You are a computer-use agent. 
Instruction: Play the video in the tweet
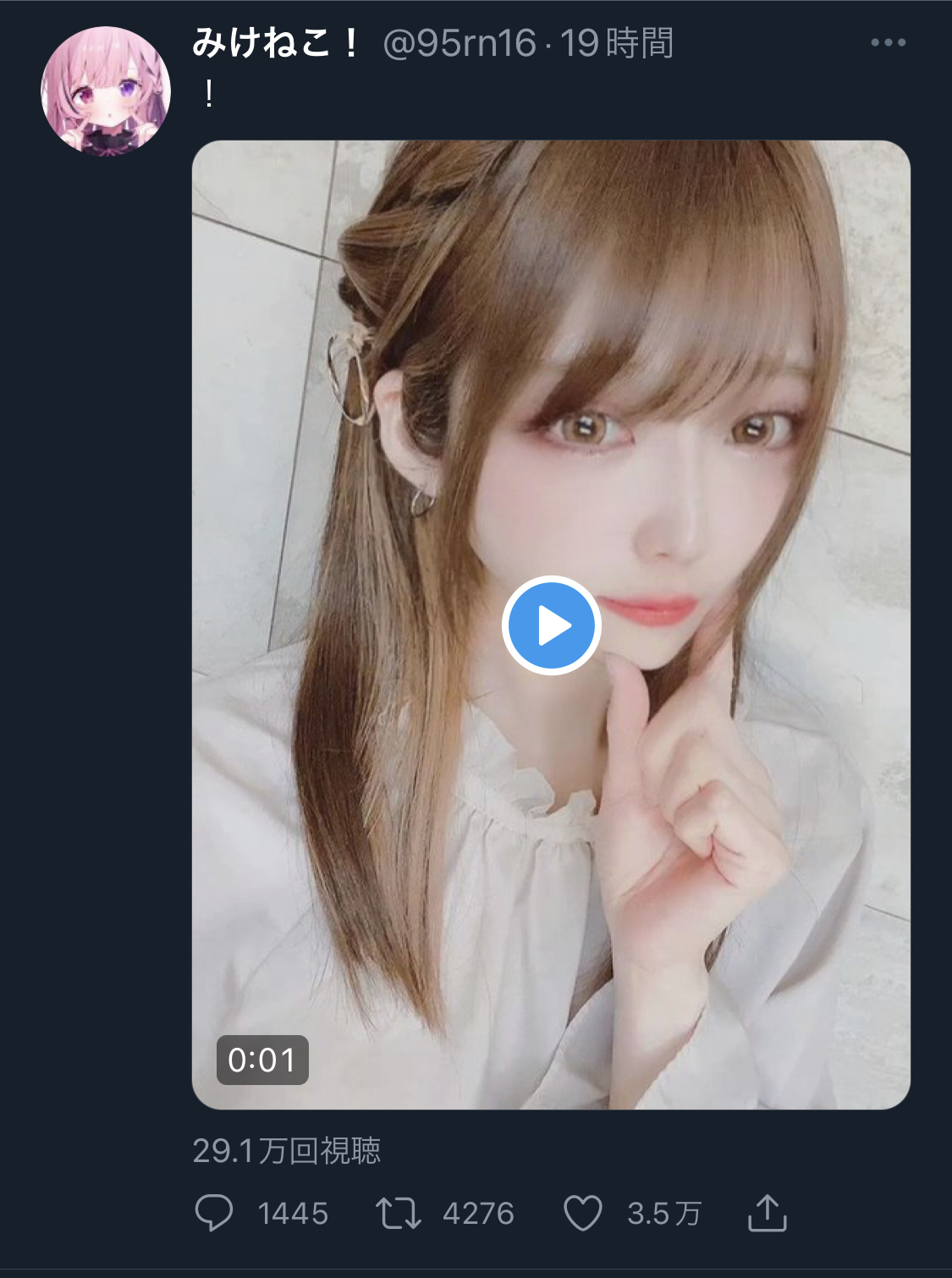(x=551, y=625)
